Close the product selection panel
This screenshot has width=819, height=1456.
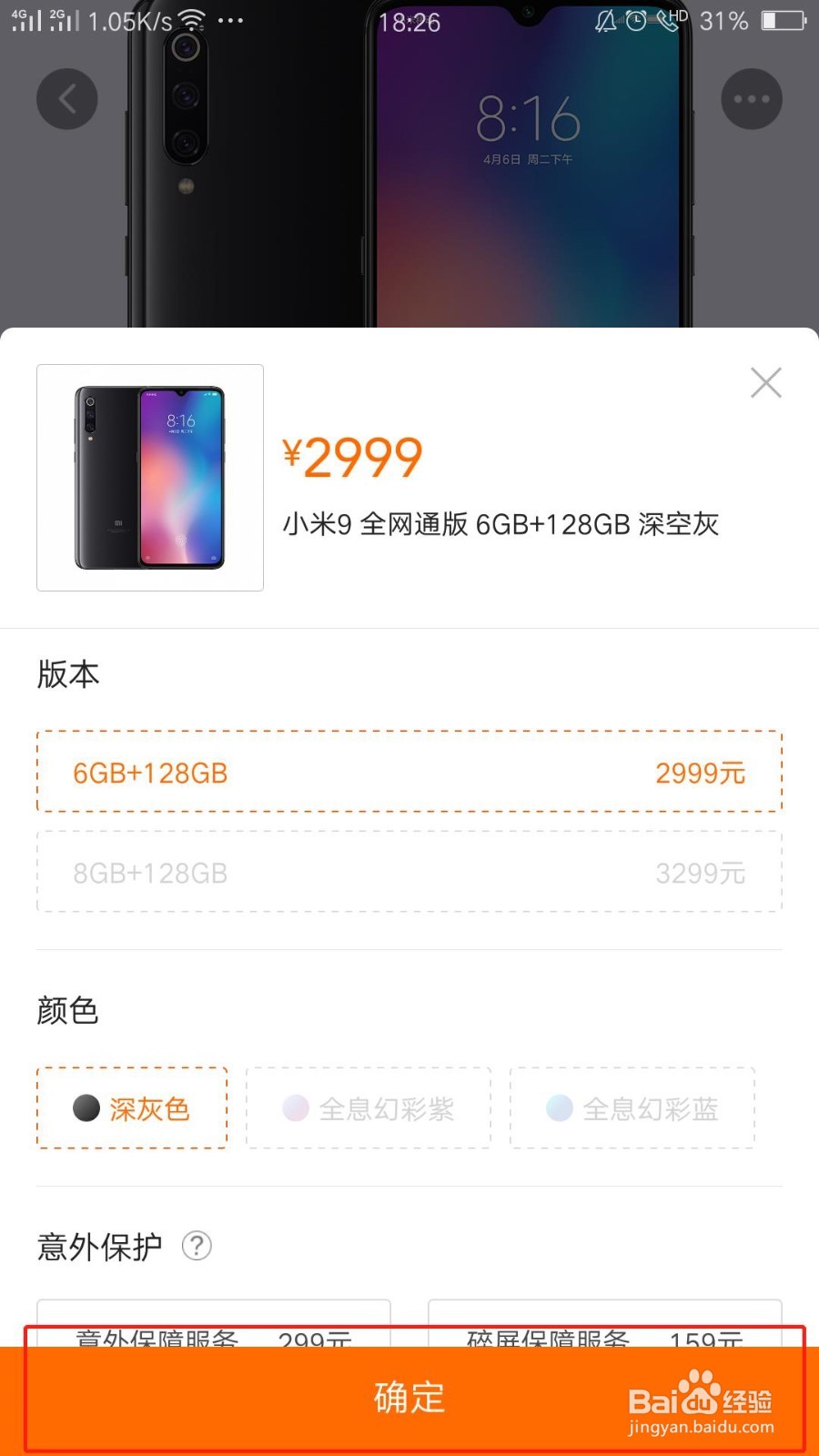coord(765,382)
